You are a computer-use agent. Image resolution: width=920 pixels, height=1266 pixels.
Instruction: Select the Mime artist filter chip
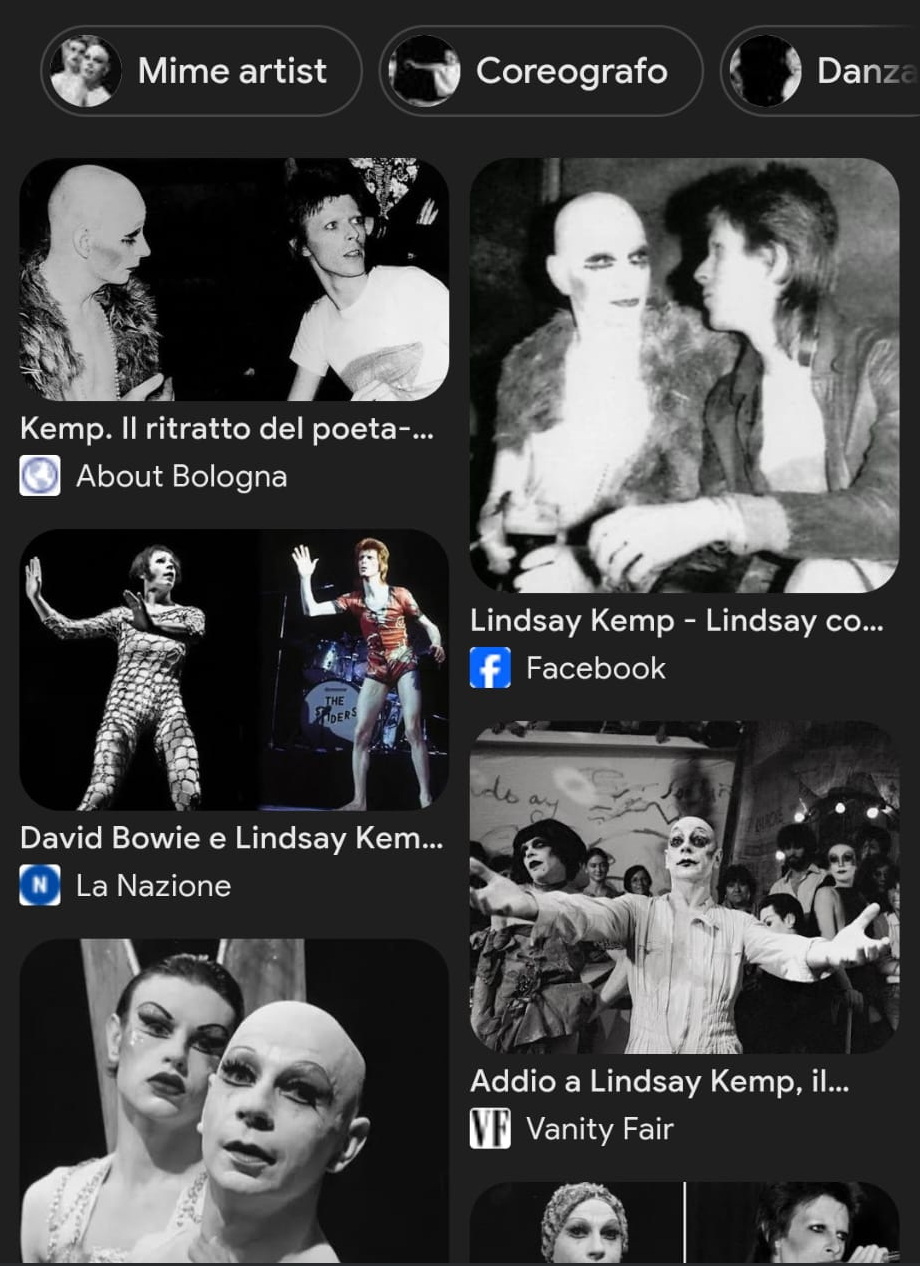(x=201, y=71)
